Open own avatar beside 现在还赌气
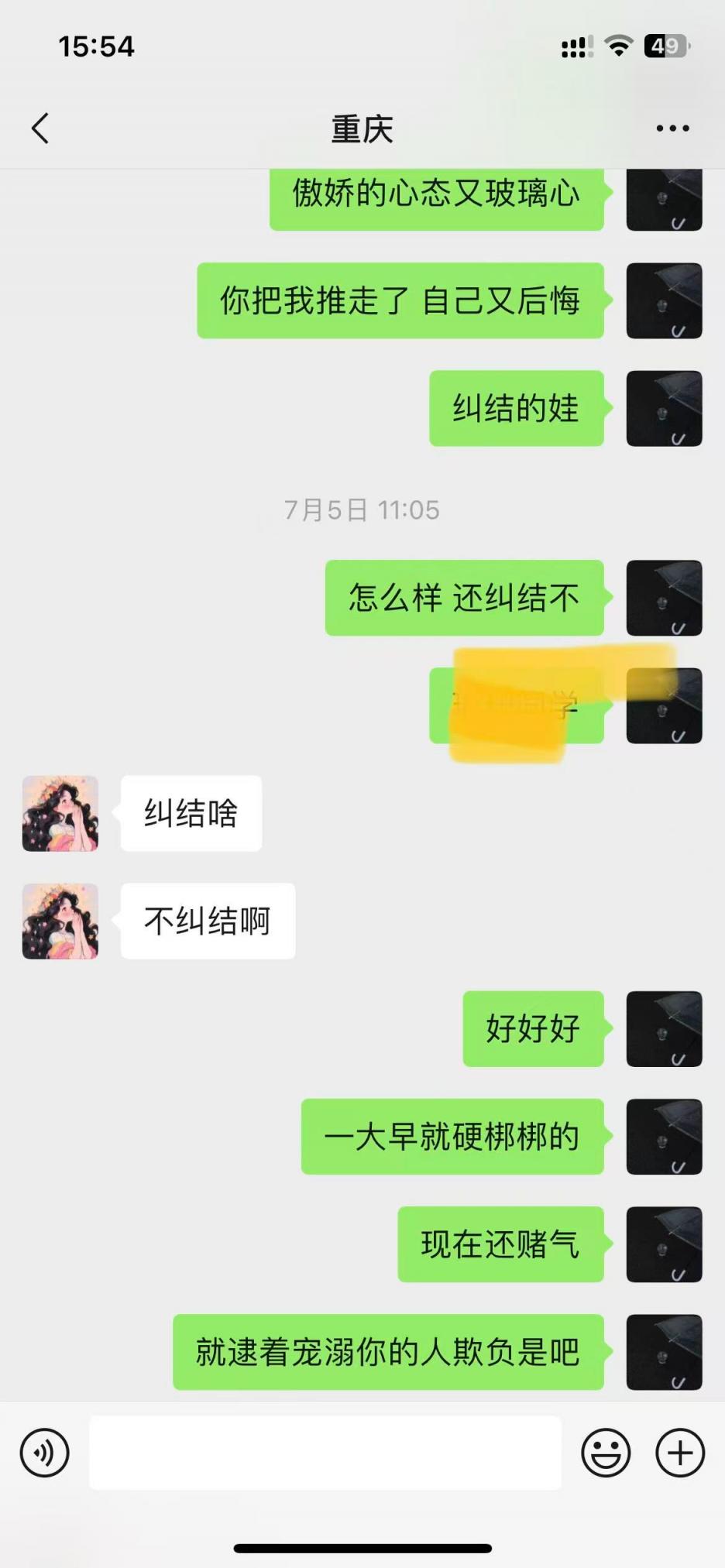Screen dimensions: 725x1568 pos(664,1244)
